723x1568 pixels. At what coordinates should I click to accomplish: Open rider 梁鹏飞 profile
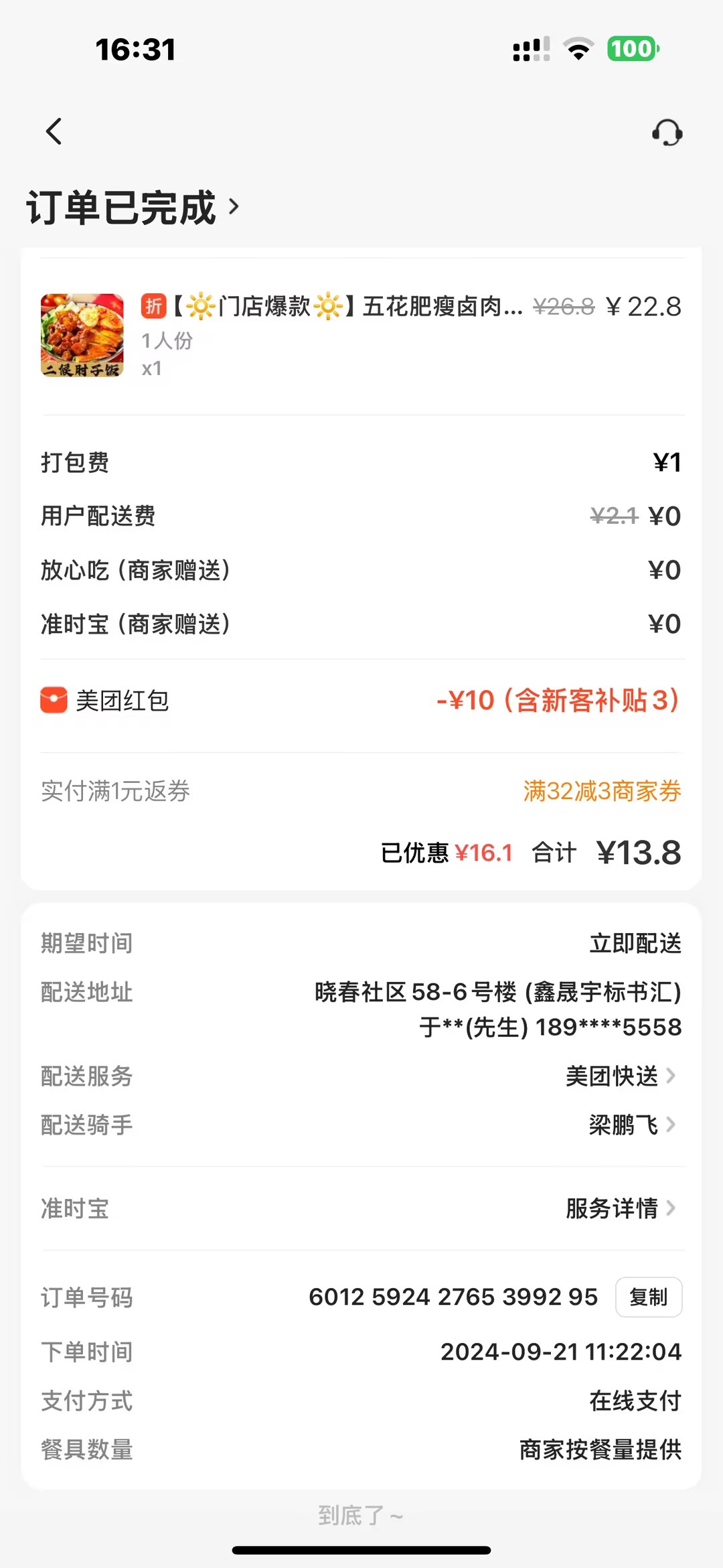(631, 1125)
